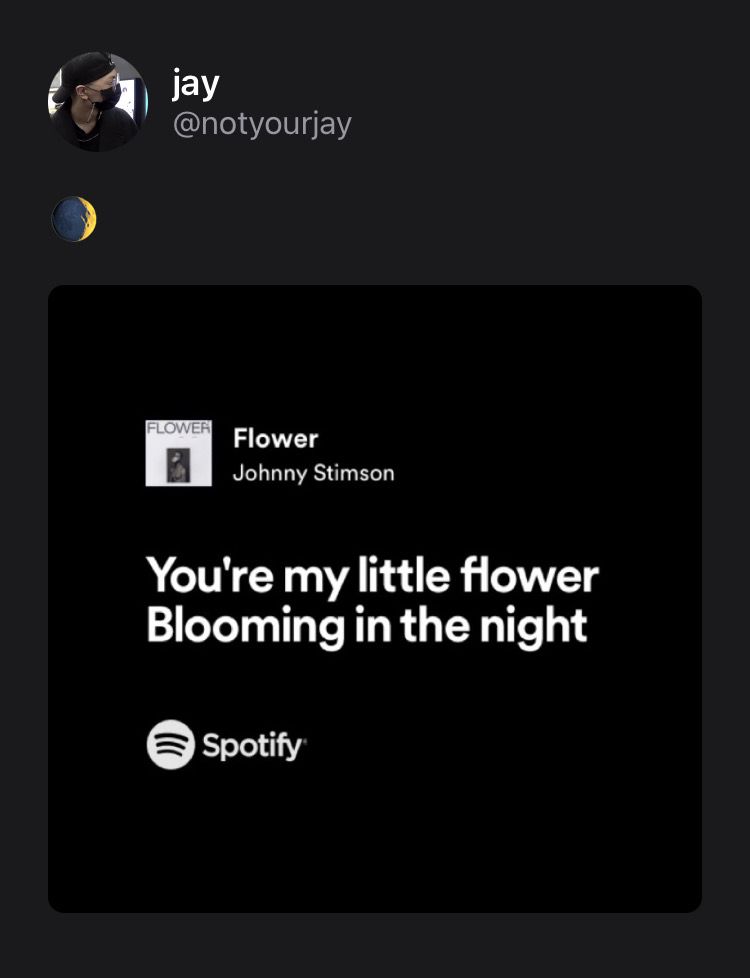Open the Spotify lyrics card for Flower
The width and height of the screenshot is (750, 978).
click(375, 598)
